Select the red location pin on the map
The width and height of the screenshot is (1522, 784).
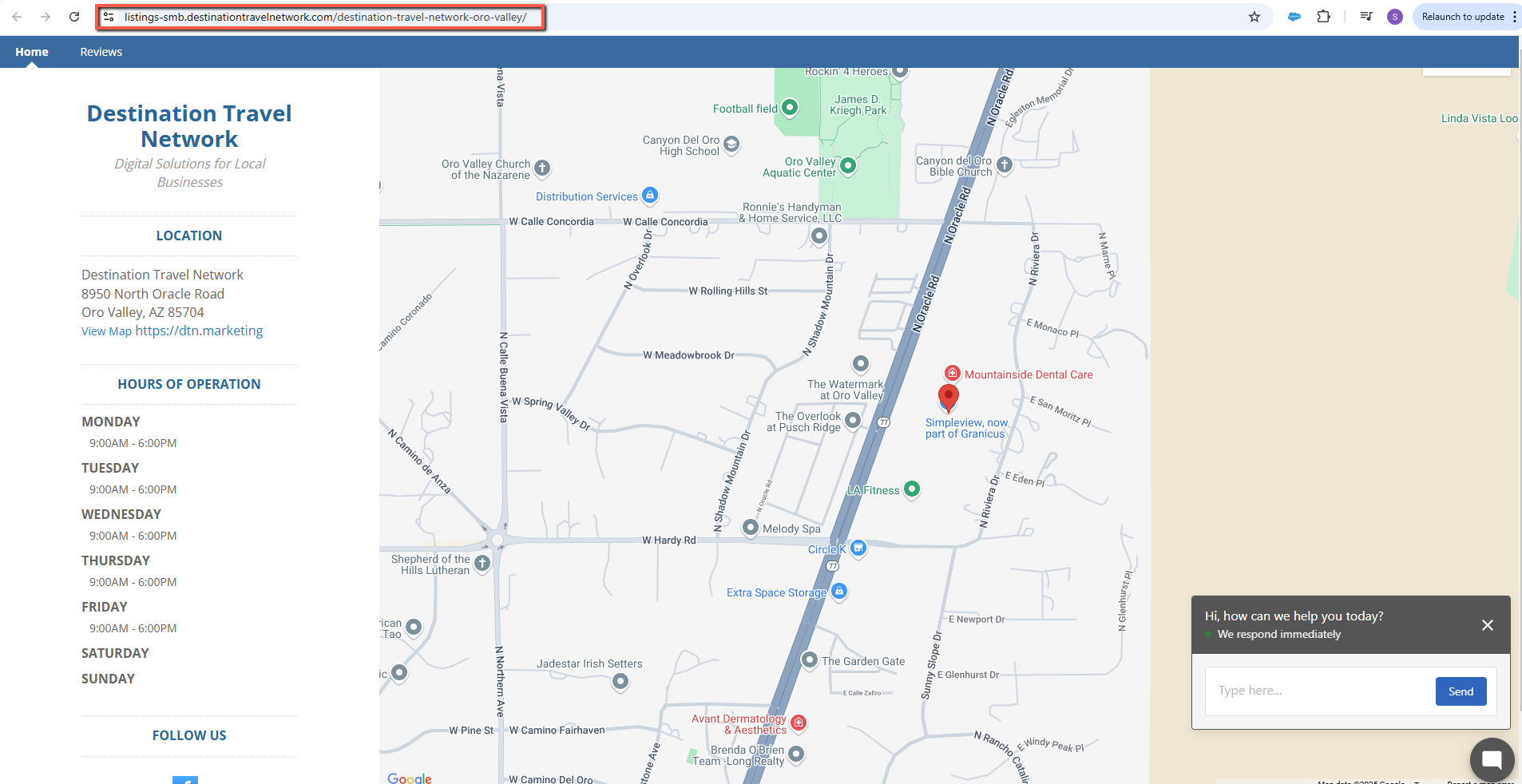948,398
